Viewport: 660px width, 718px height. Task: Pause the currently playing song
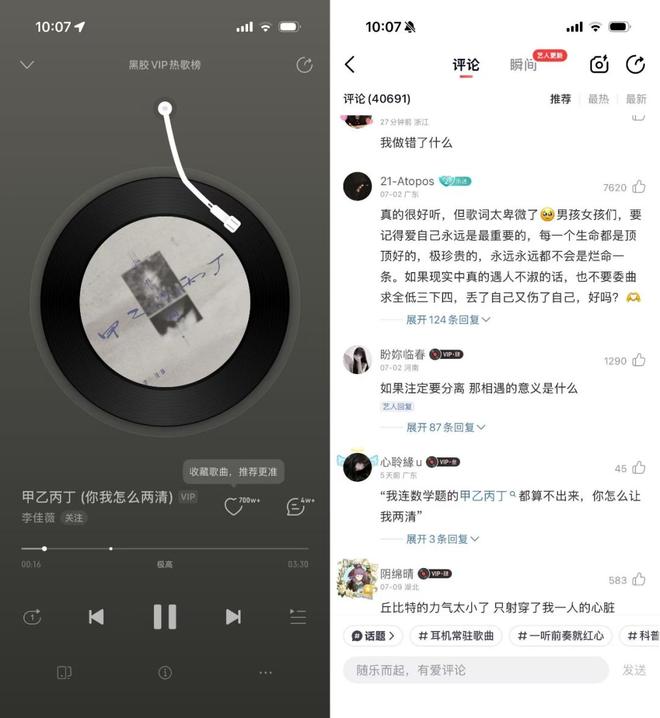pos(165,616)
